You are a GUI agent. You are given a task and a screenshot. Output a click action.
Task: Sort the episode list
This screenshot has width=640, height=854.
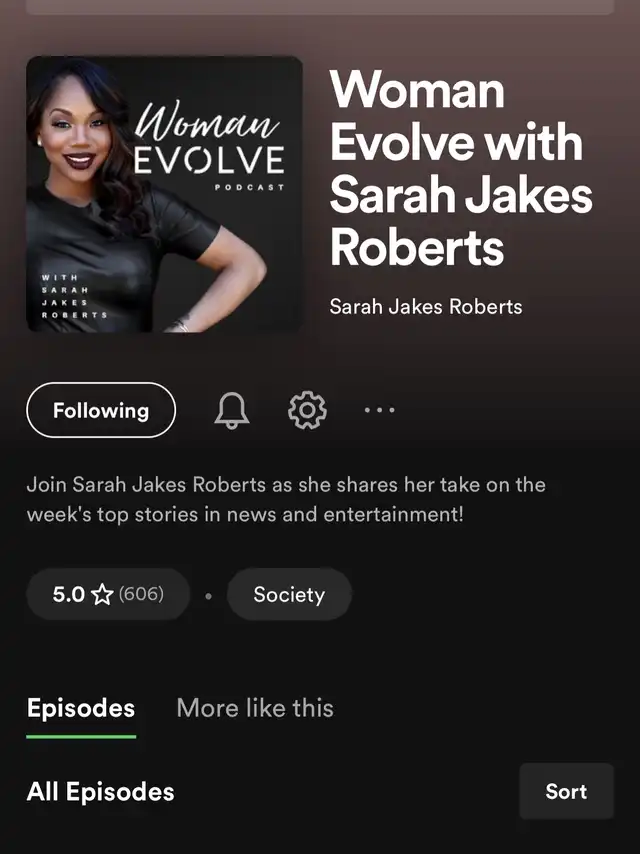pyautogui.click(x=566, y=791)
